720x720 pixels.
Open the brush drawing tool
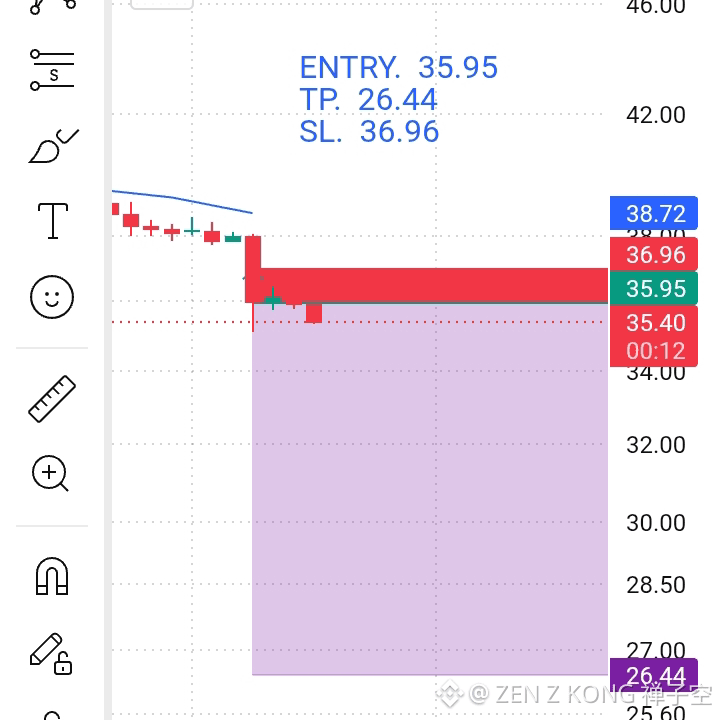click(x=53, y=146)
